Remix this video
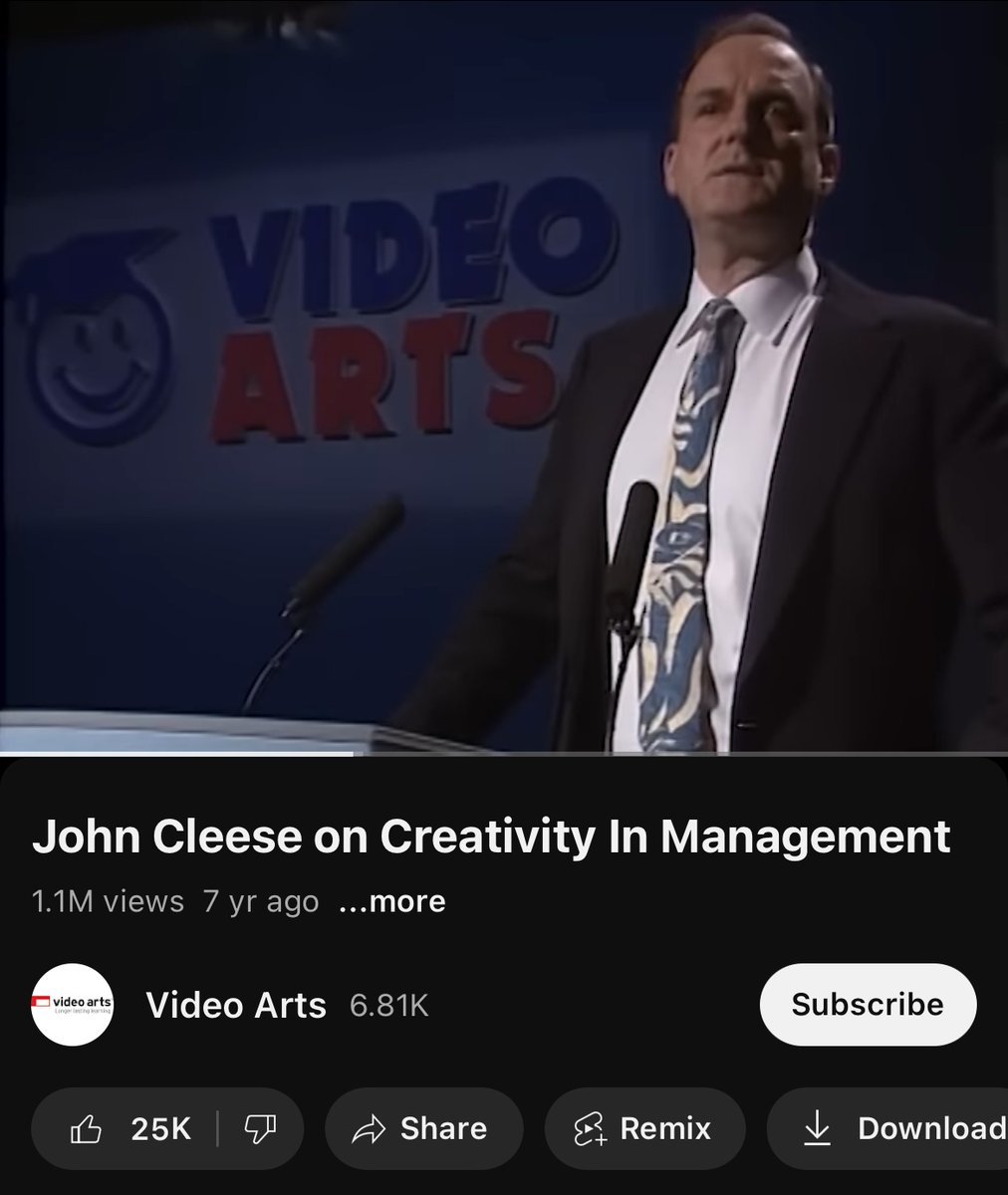Screen dimensions: 1008x1195 (x=643, y=1128)
